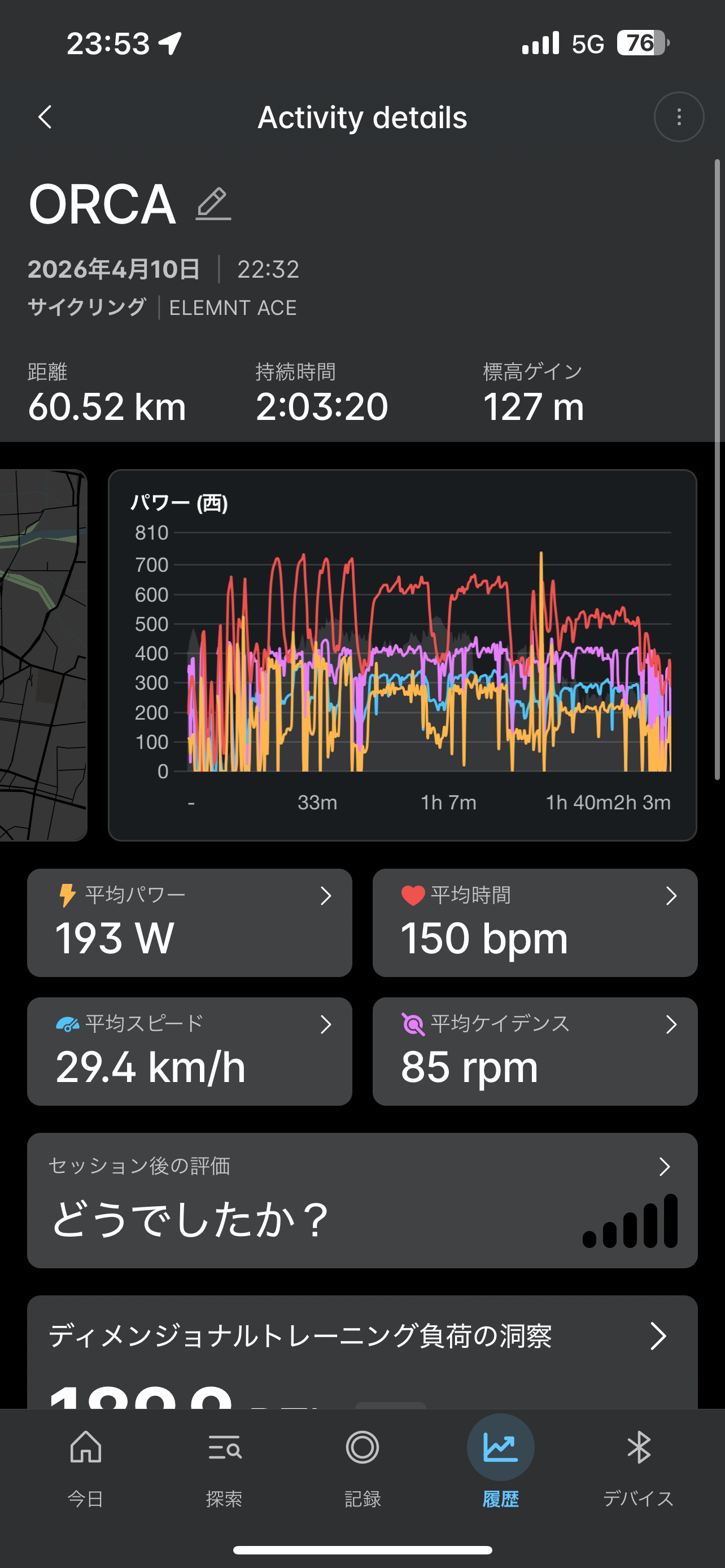
Task: Edit the ORCA activity name
Action: [x=213, y=204]
